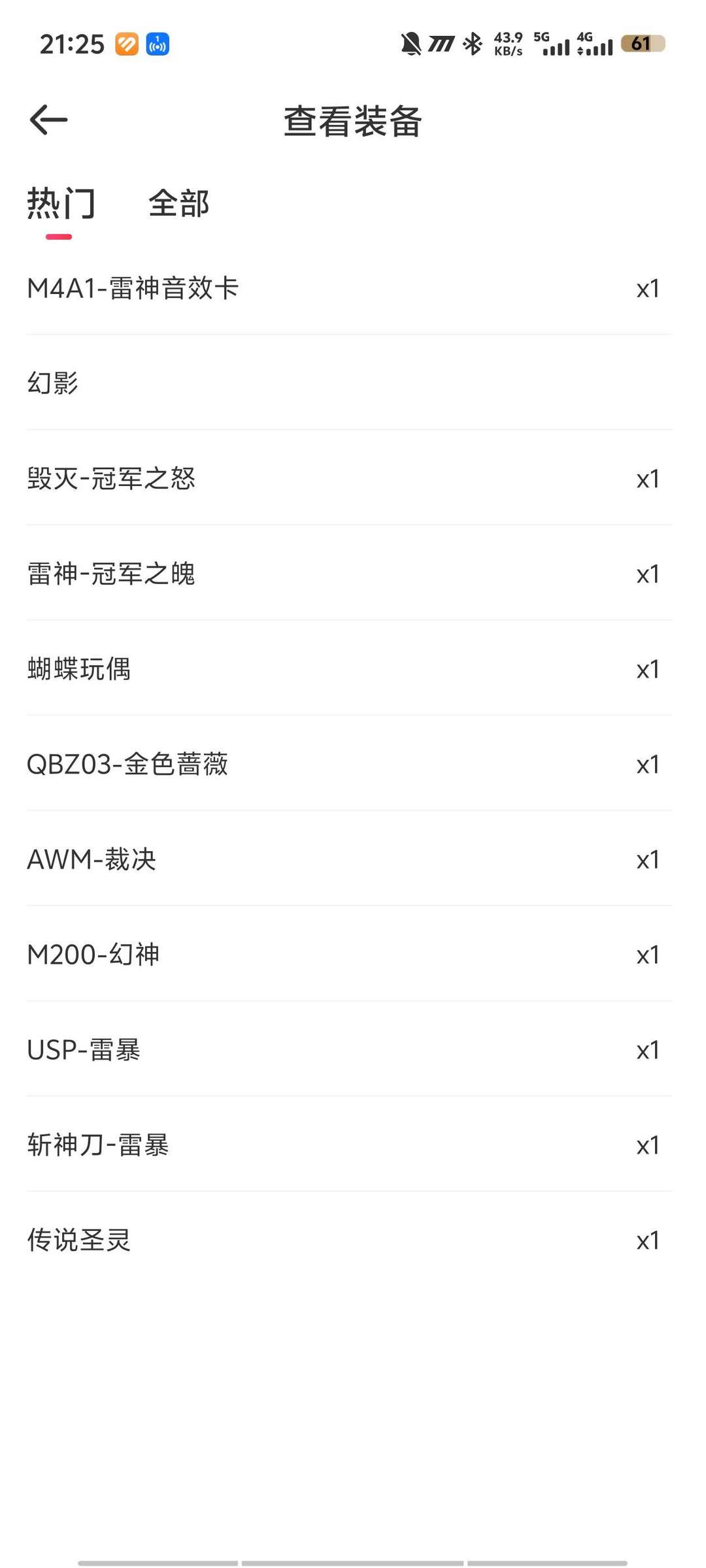Viewport: 706px width, 1568px height.
Task: View the 雷神-冠军之魄 item
Action: click(x=349, y=574)
